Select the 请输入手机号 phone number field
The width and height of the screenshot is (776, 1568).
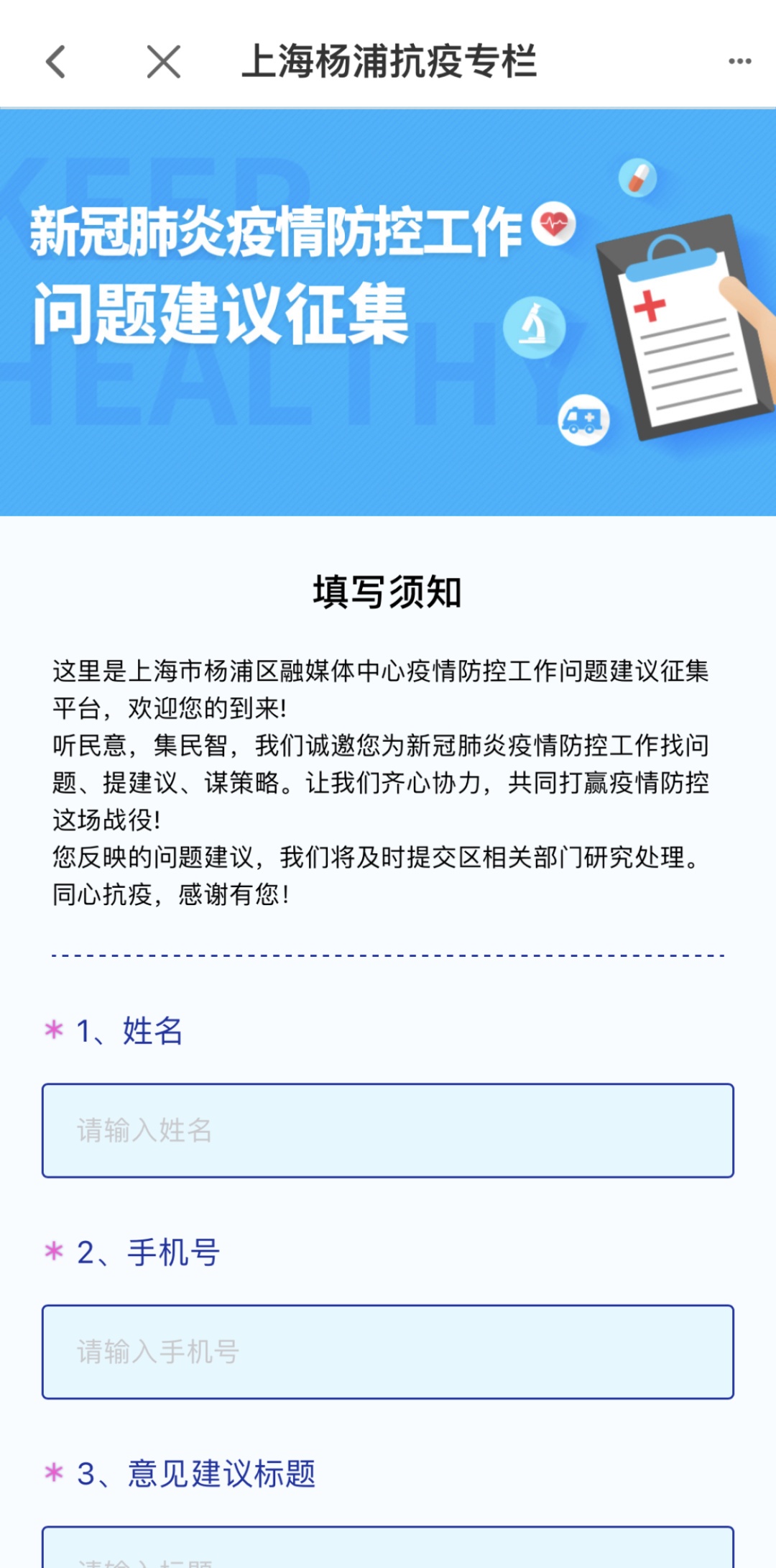coord(388,1352)
